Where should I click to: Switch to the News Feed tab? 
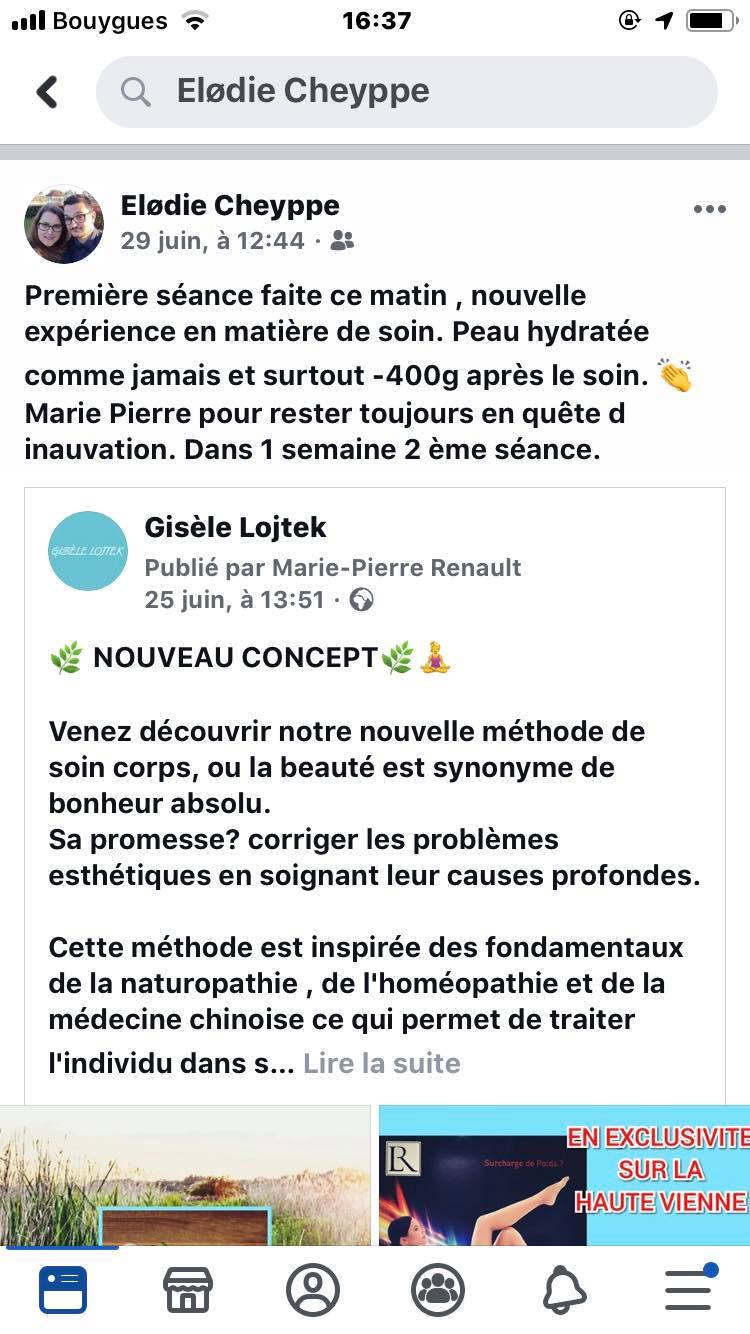point(63,1290)
